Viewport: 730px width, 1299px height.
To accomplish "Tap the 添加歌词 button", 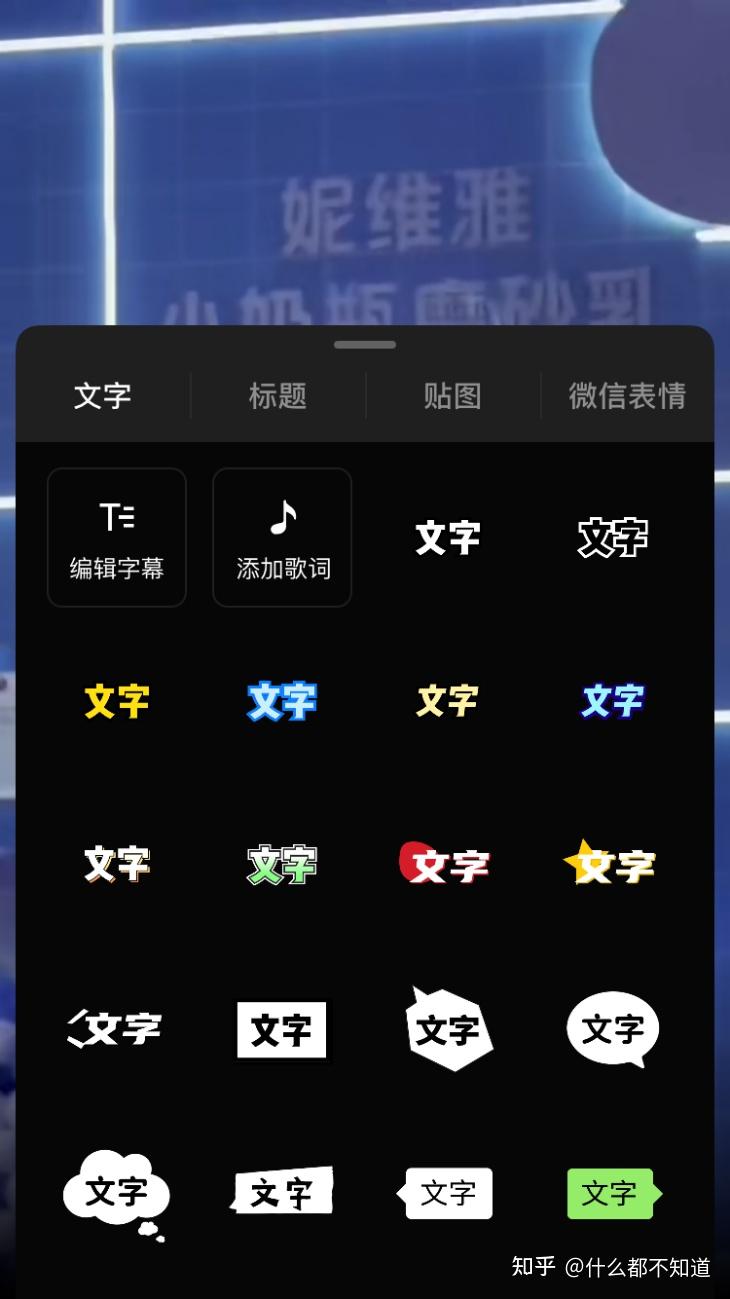I will [282, 538].
